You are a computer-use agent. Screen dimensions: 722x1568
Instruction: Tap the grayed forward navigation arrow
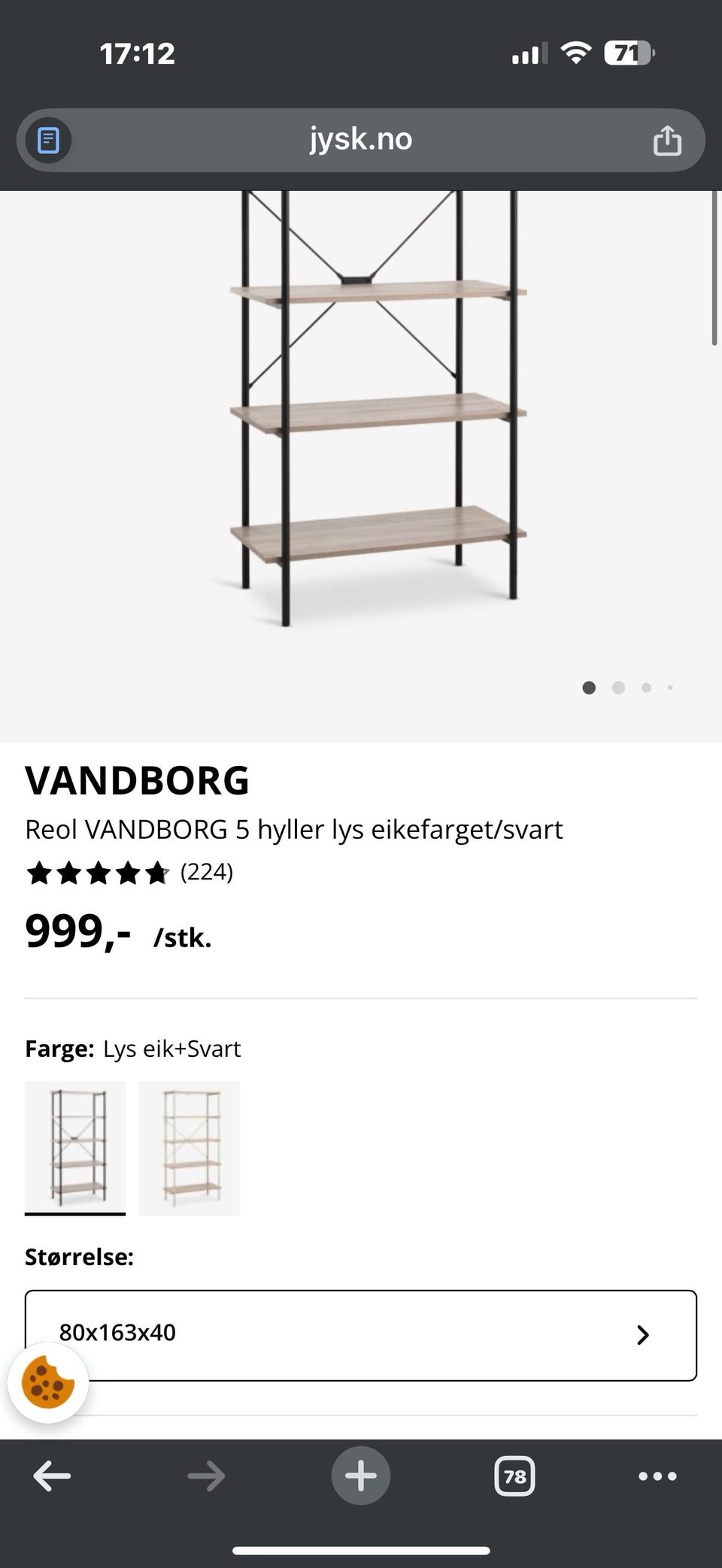click(x=205, y=1475)
